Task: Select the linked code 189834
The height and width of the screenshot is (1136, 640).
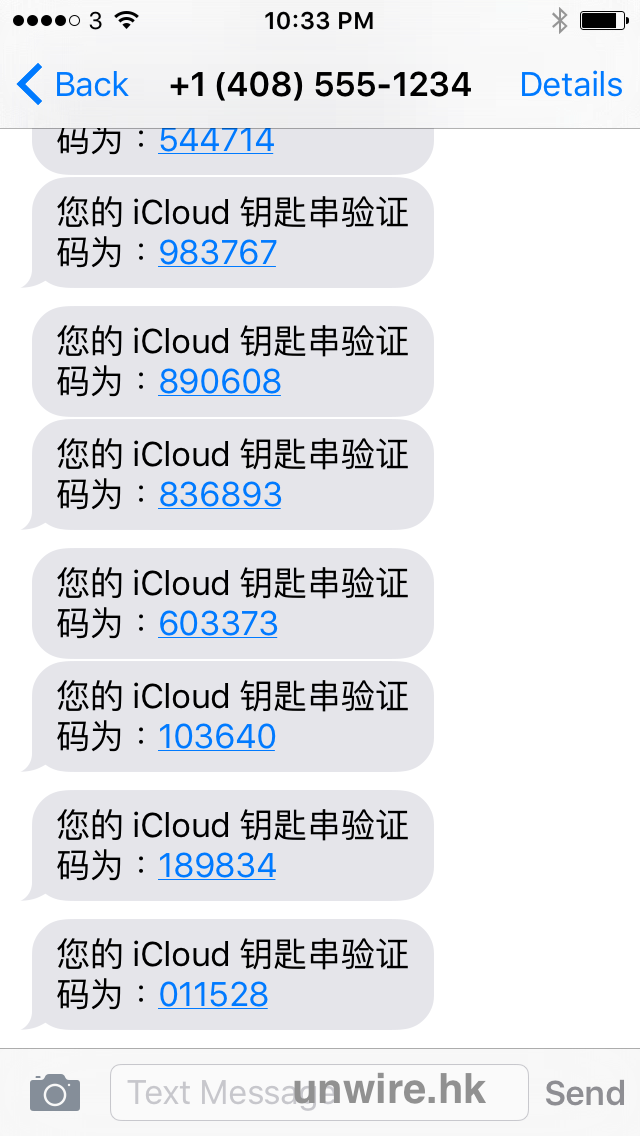Action: point(217,866)
